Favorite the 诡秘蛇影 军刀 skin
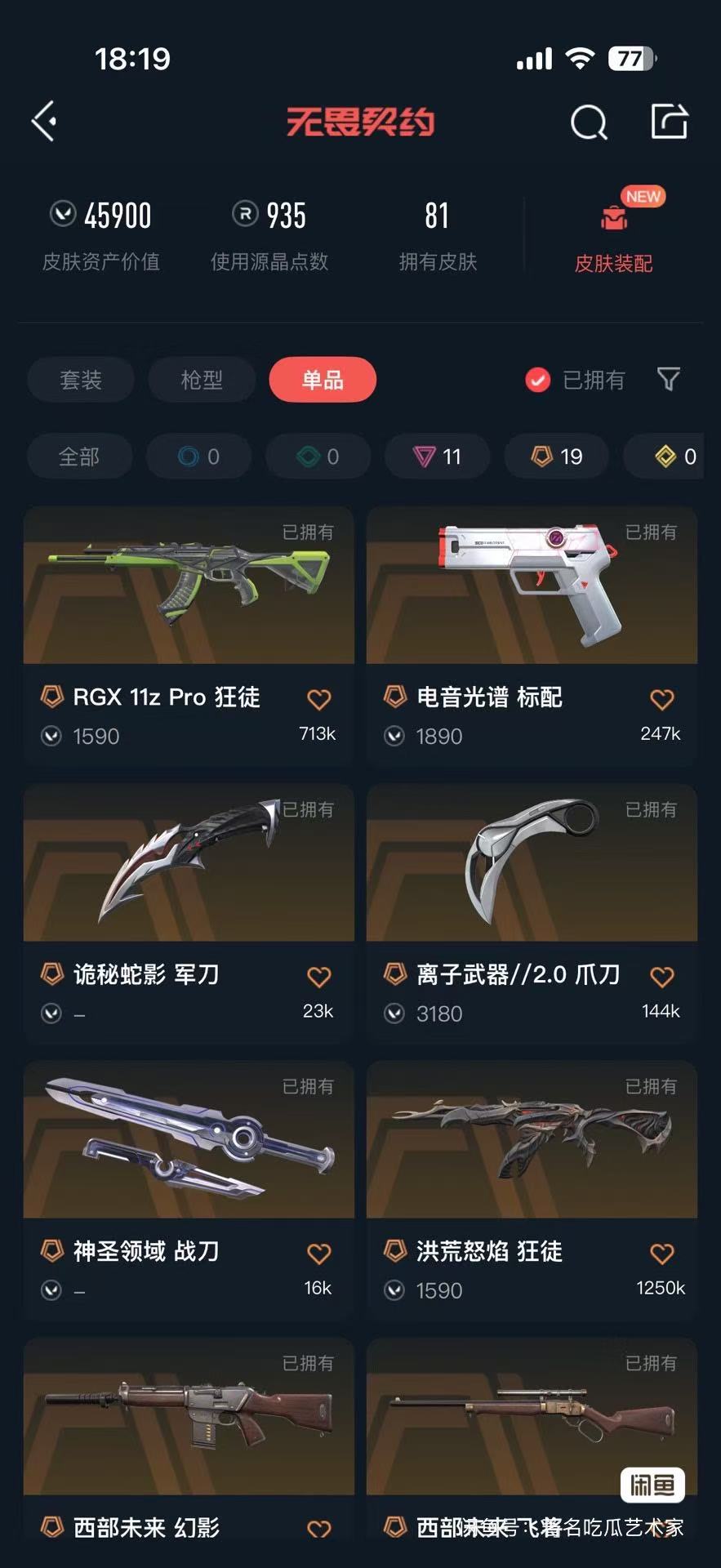This screenshot has width=721, height=1568. (318, 977)
